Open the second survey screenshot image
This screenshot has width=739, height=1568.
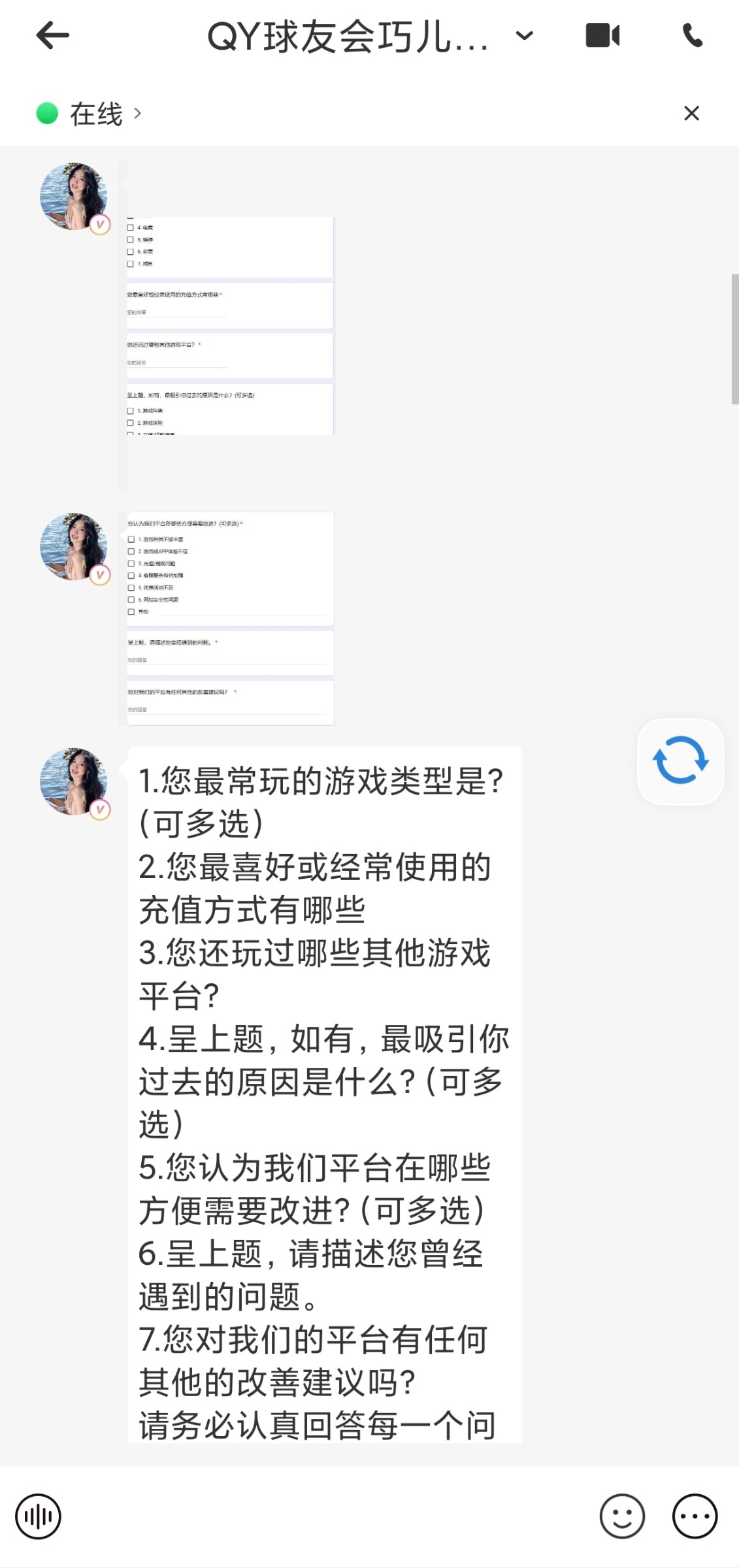point(227,618)
